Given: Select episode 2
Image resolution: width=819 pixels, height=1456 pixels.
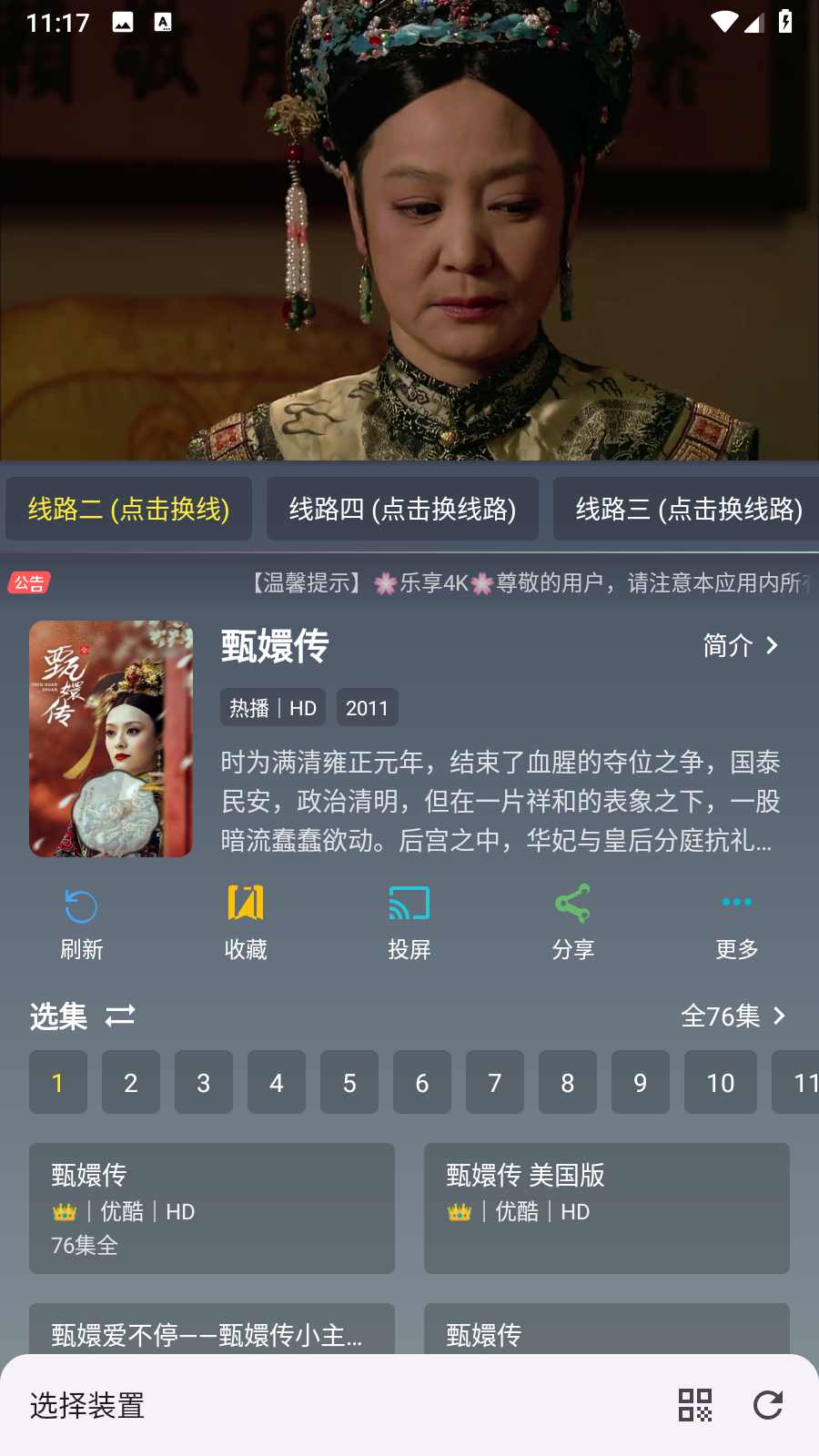Looking at the screenshot, I should point(131,1082).
